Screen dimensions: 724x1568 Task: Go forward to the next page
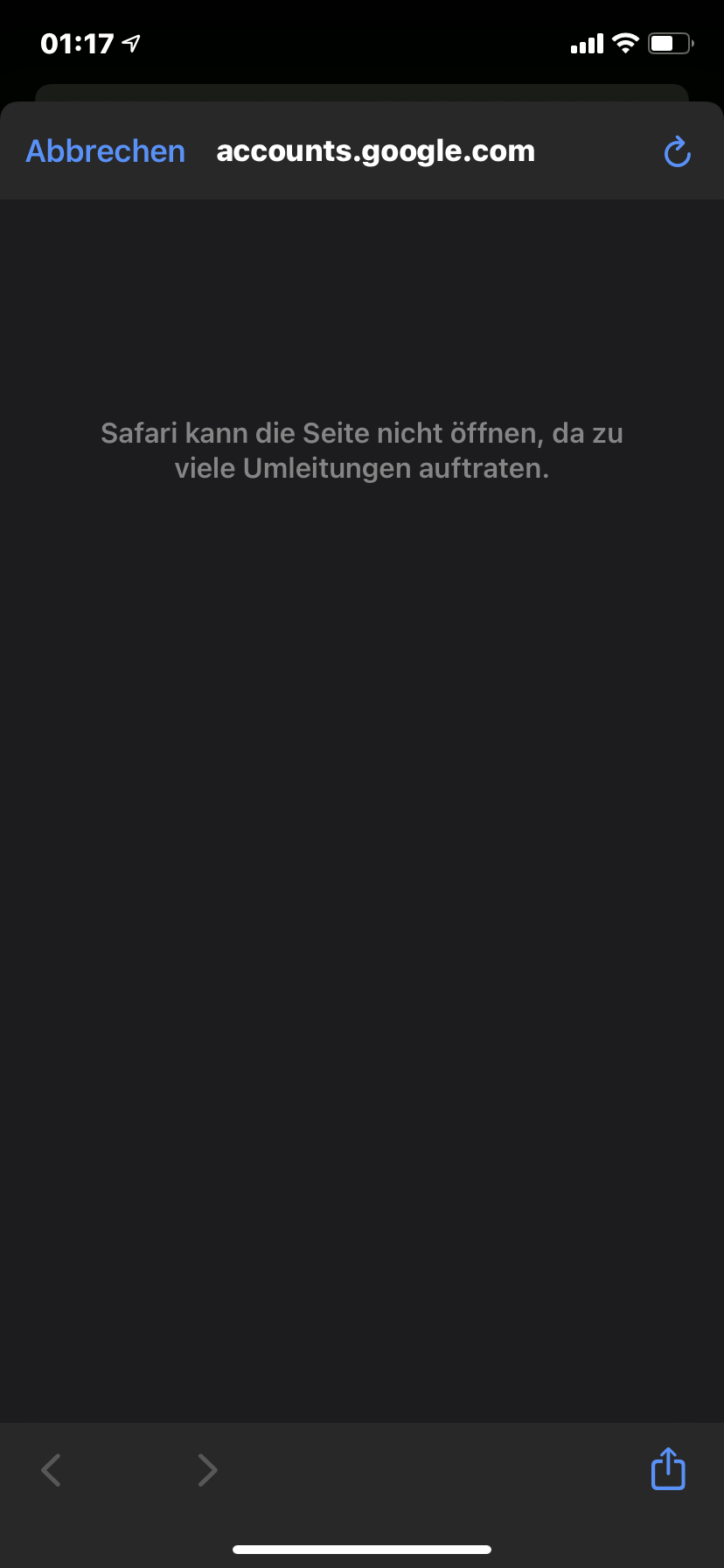[x=207, y=1470]
